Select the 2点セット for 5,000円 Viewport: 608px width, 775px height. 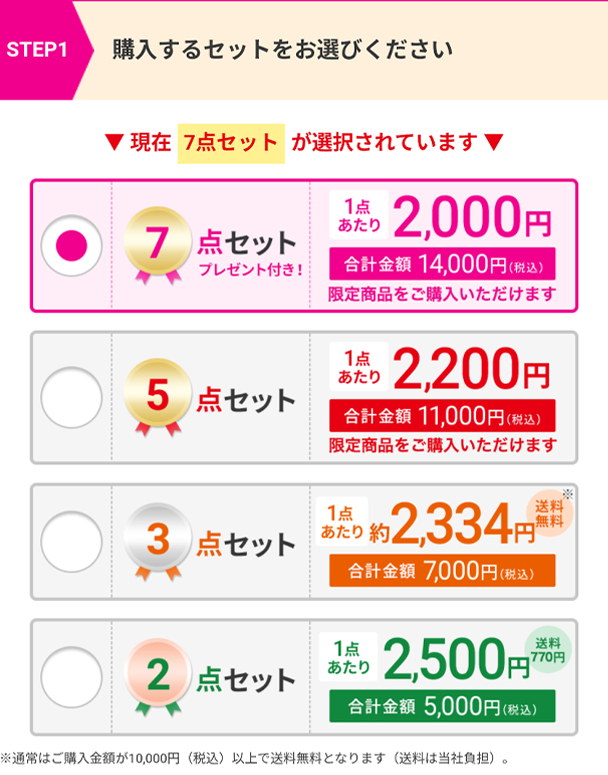[x=72, y=676]
